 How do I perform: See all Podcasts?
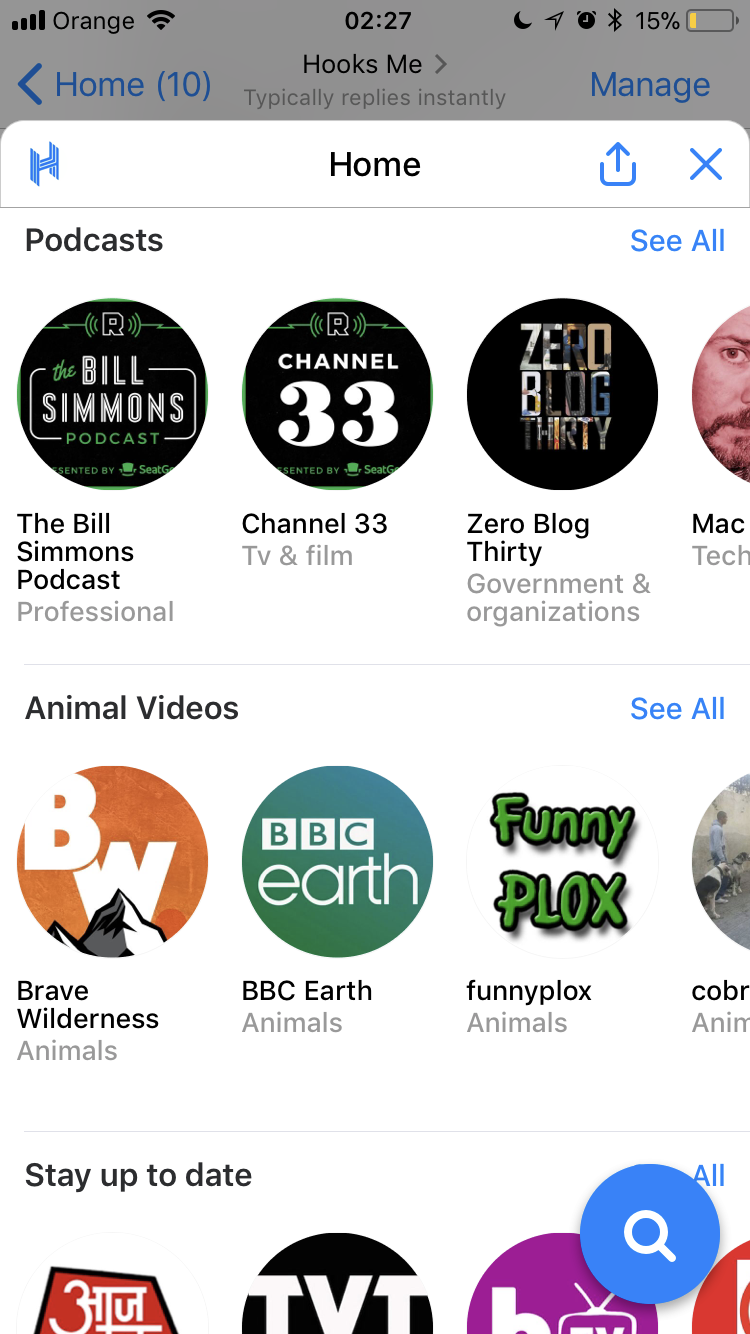click(x=677, y=241)
